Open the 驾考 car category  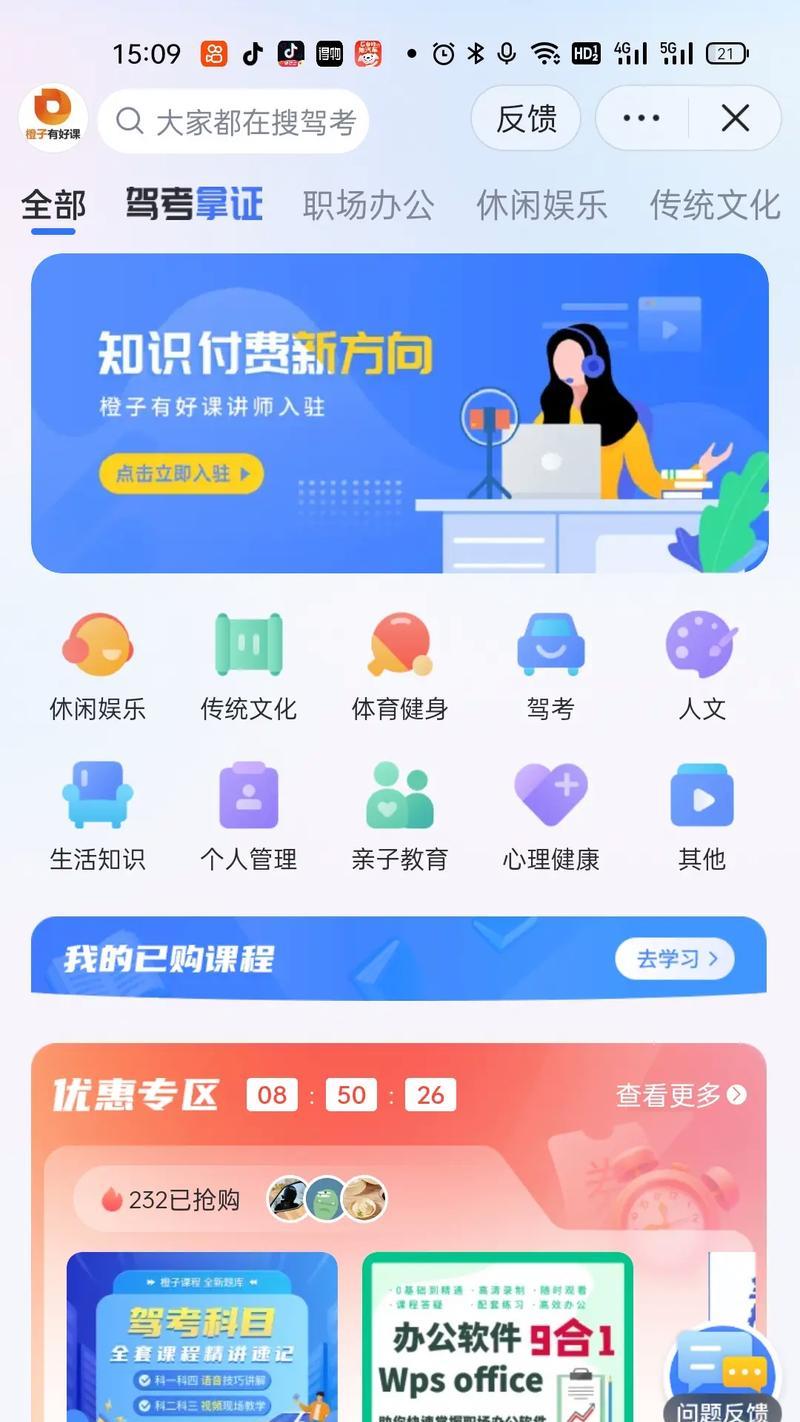coord(551,665)
